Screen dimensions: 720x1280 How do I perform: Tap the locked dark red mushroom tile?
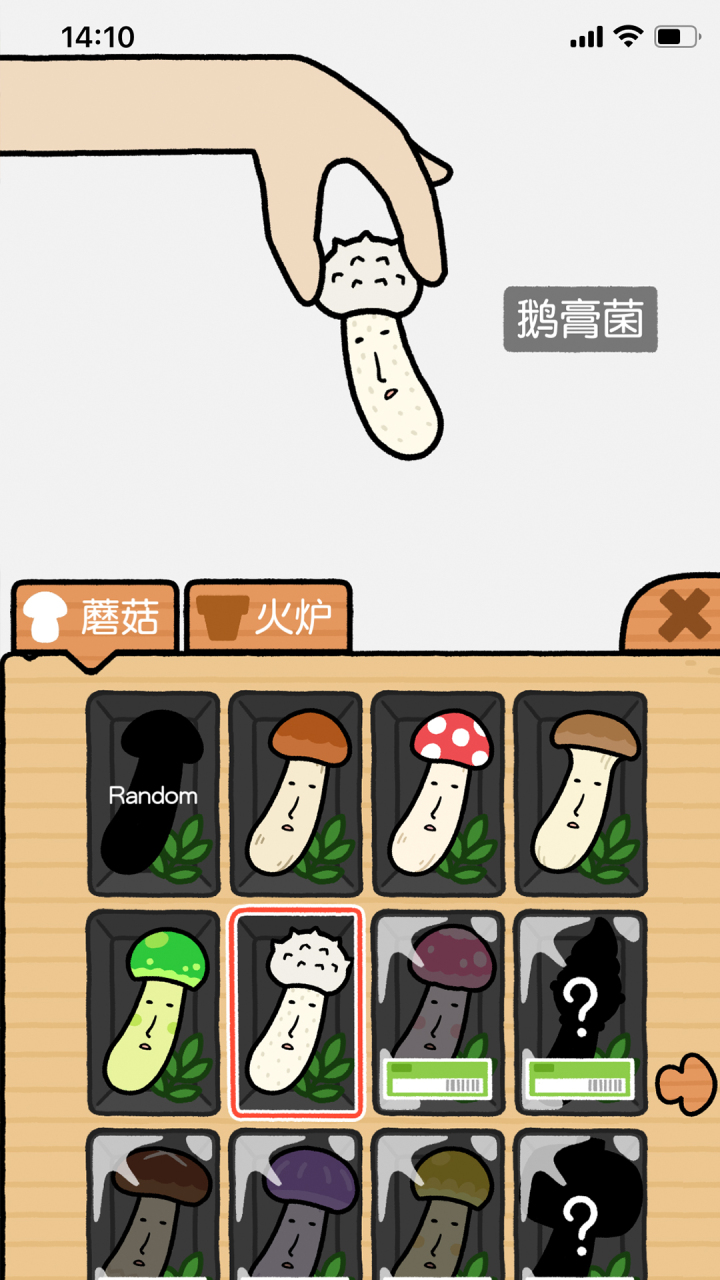coord(438,1012)
